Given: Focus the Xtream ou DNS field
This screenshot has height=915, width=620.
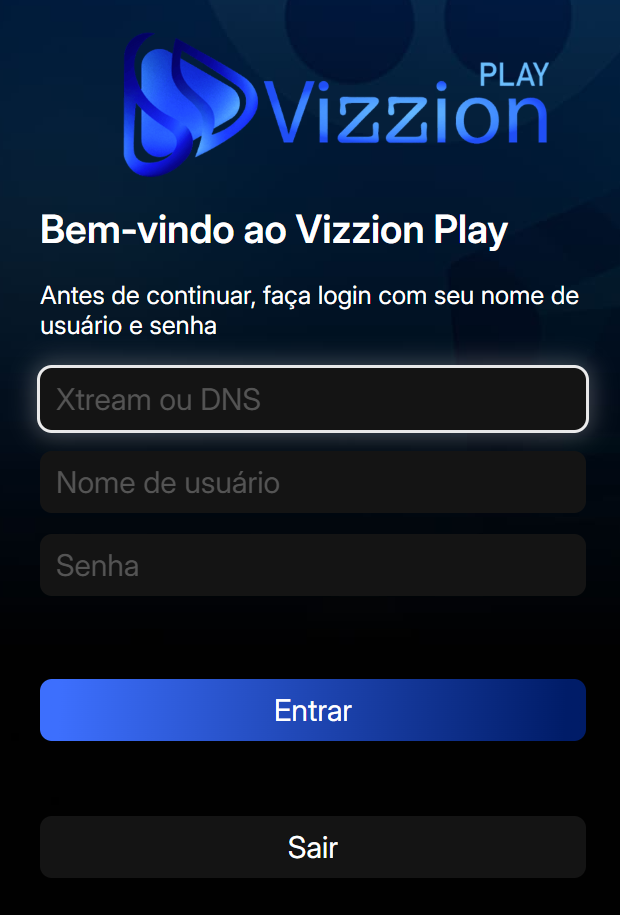Looking at the screenshot, I should 312,400.
